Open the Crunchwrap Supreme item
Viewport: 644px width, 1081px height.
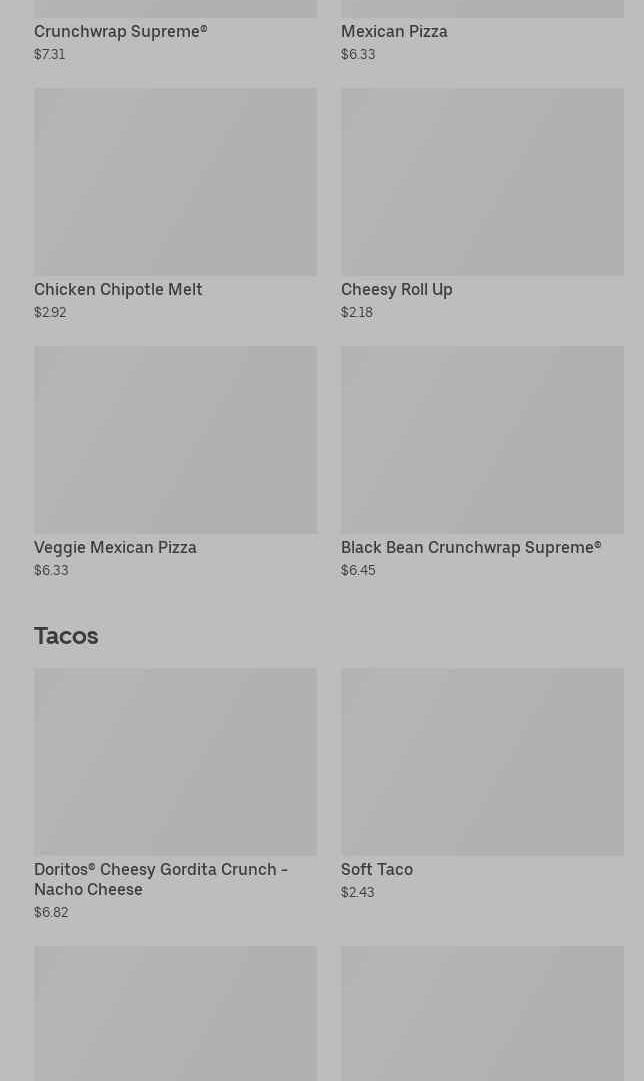pos(121,31)
